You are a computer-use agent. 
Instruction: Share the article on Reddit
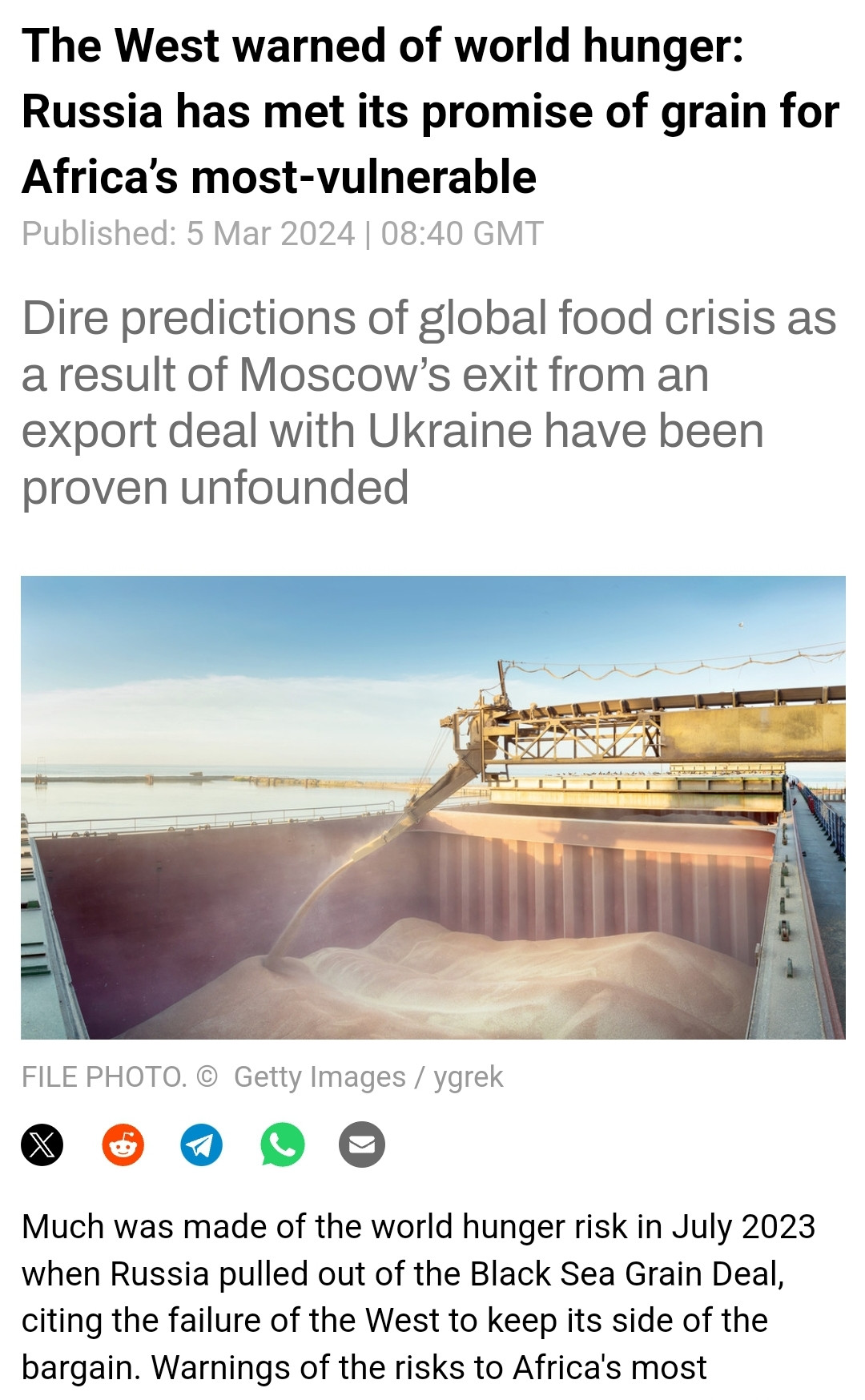[x=123, y=1145]
